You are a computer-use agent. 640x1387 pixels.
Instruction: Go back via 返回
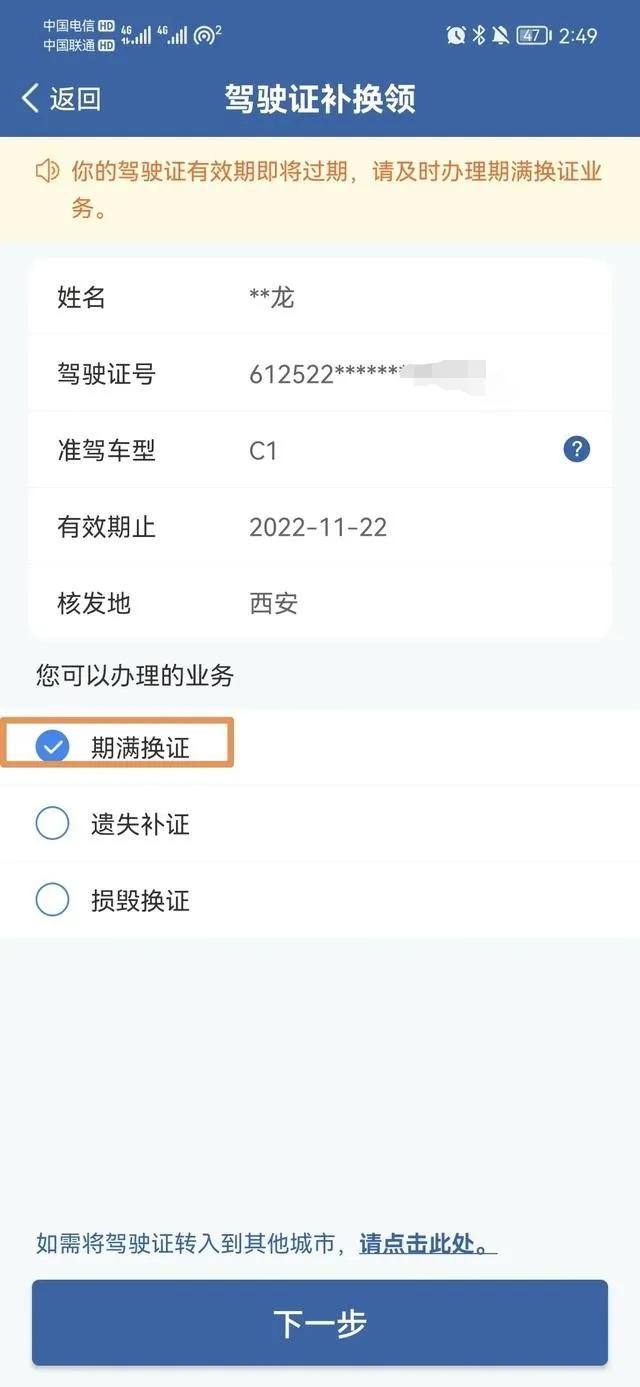coord(60,98)
